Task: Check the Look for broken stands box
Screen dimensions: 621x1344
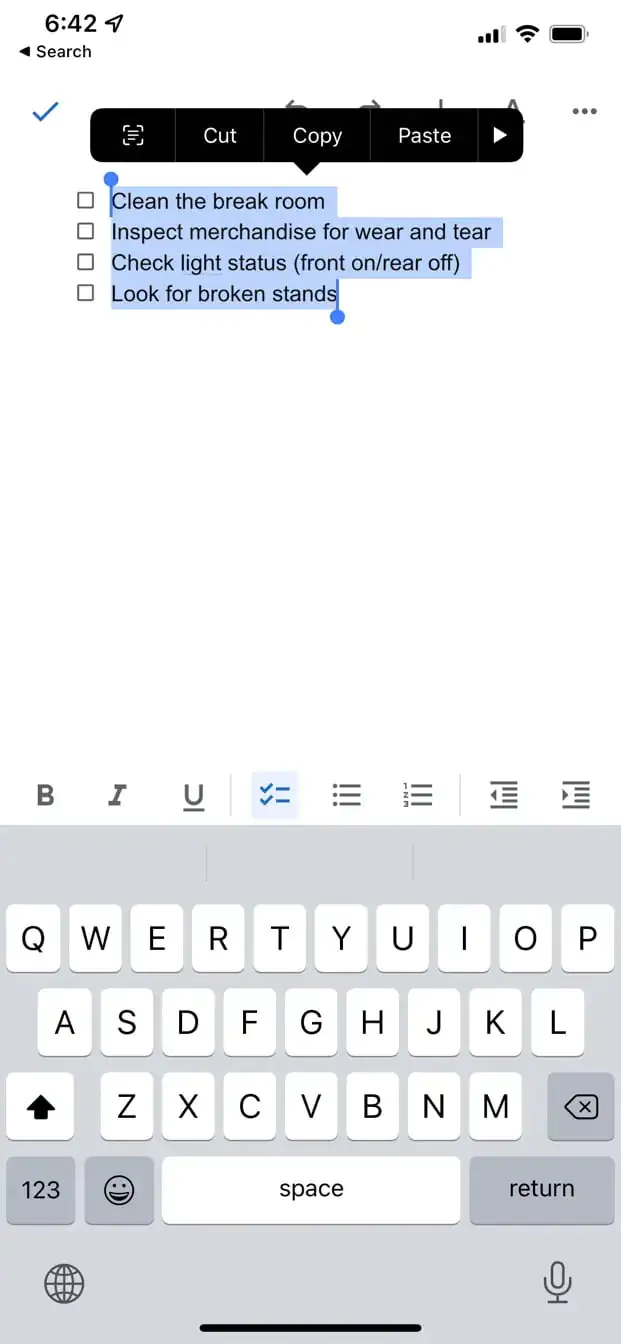Action: 86,293
